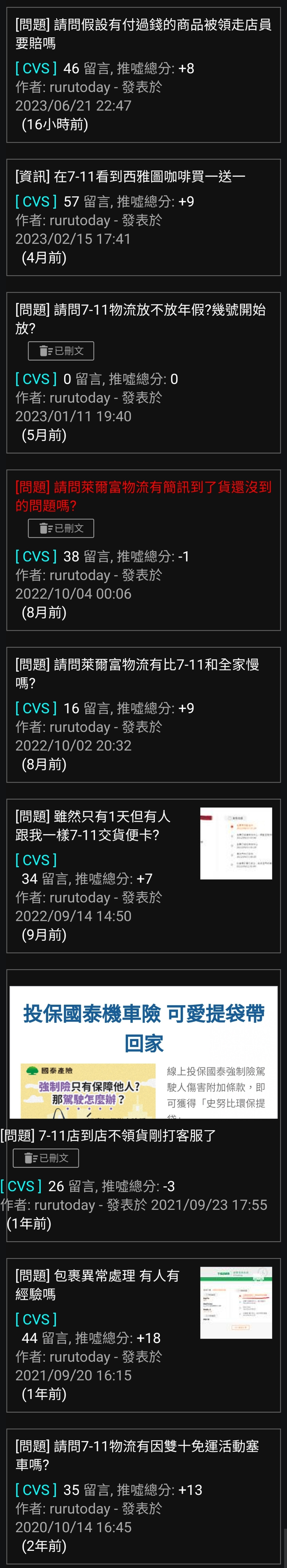Open red-titled Hi-Life logistics SMS post
Viewport: 287px width, 1568px height.
coord(143,496)
